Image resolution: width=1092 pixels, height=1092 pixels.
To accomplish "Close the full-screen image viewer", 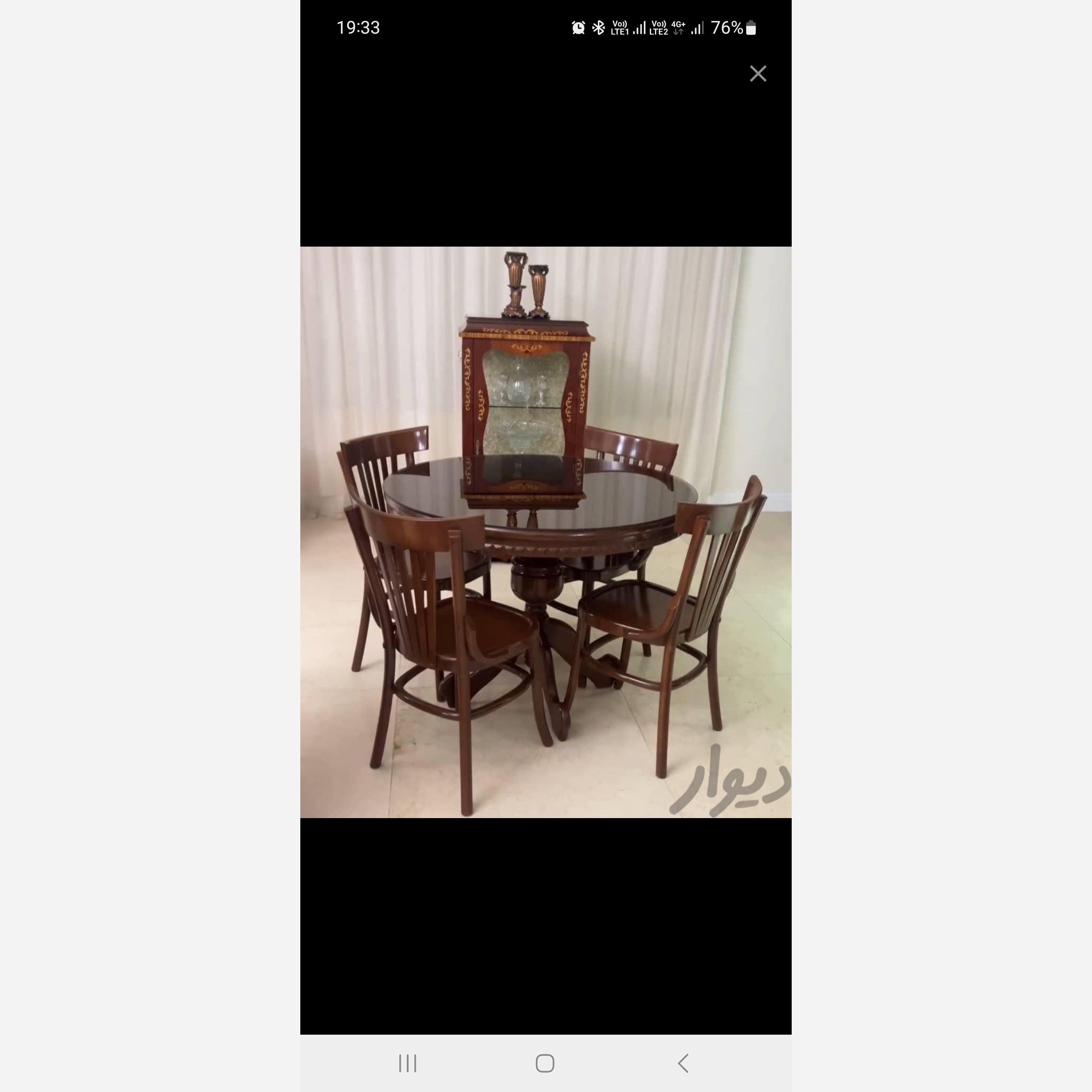I will tap(758, 73).
